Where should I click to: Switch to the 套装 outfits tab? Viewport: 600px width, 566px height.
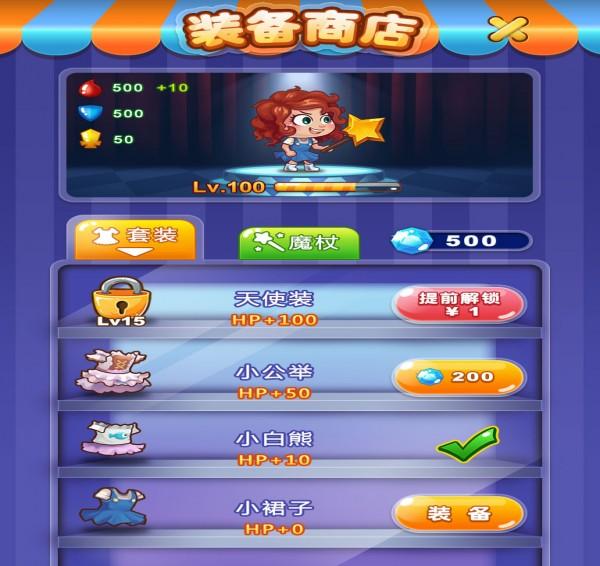tap(134, 239)
